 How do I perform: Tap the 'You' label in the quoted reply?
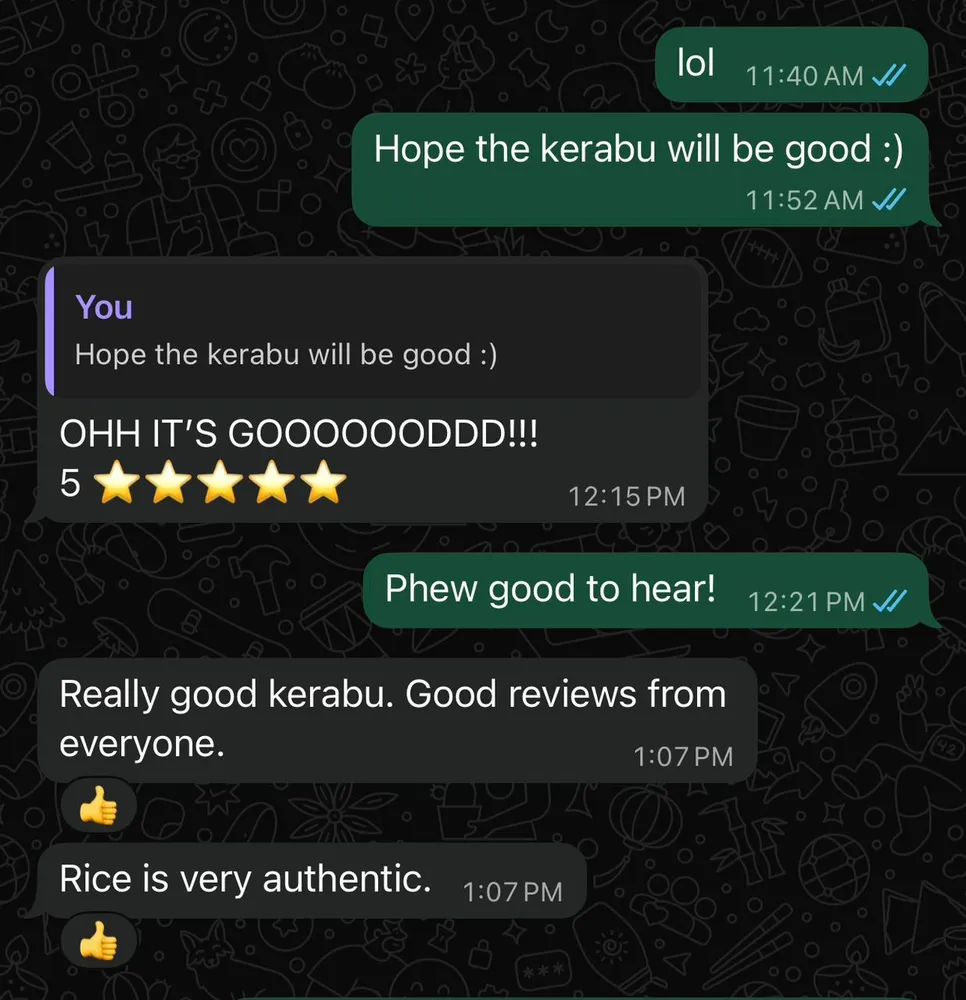(x=103, y=307)
